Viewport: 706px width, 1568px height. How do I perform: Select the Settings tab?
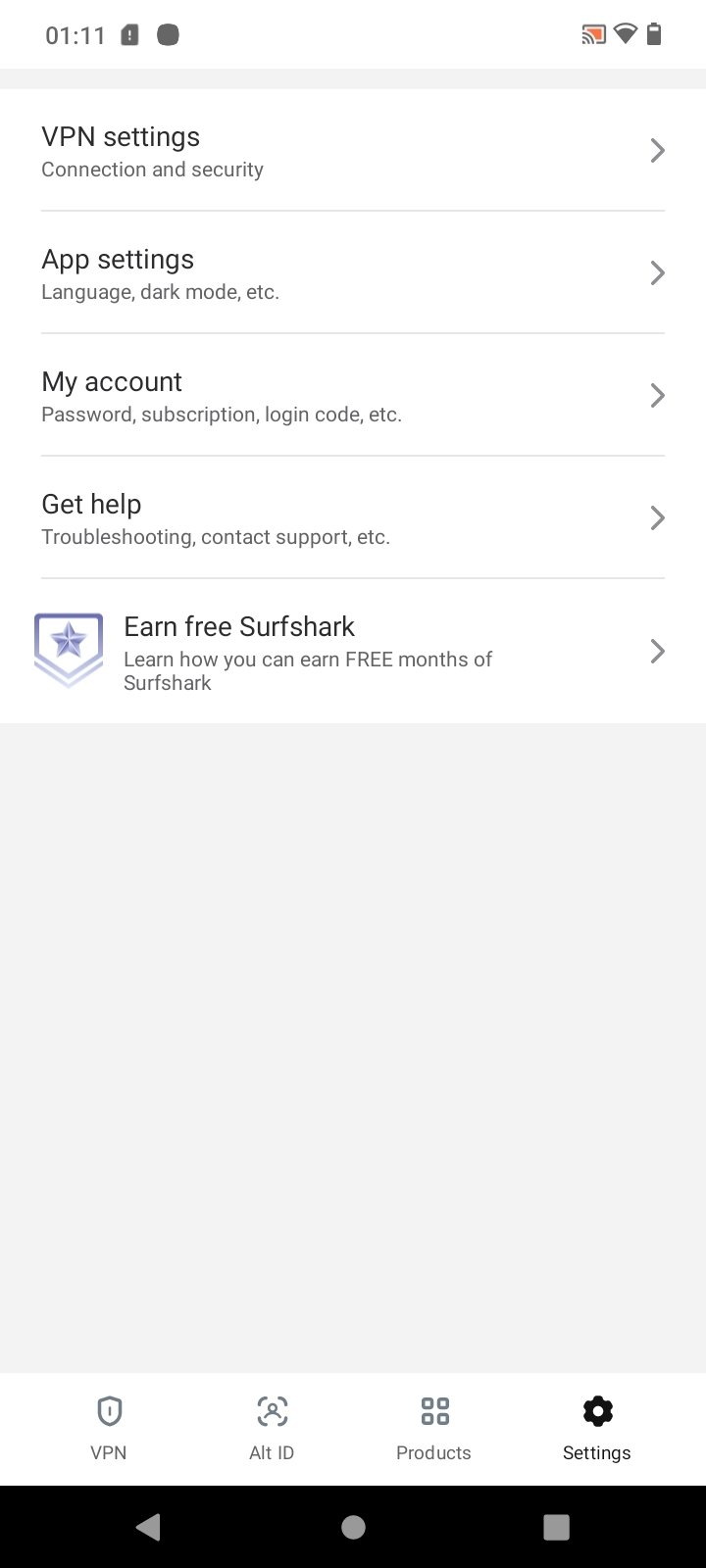[x=597, y=1428]
